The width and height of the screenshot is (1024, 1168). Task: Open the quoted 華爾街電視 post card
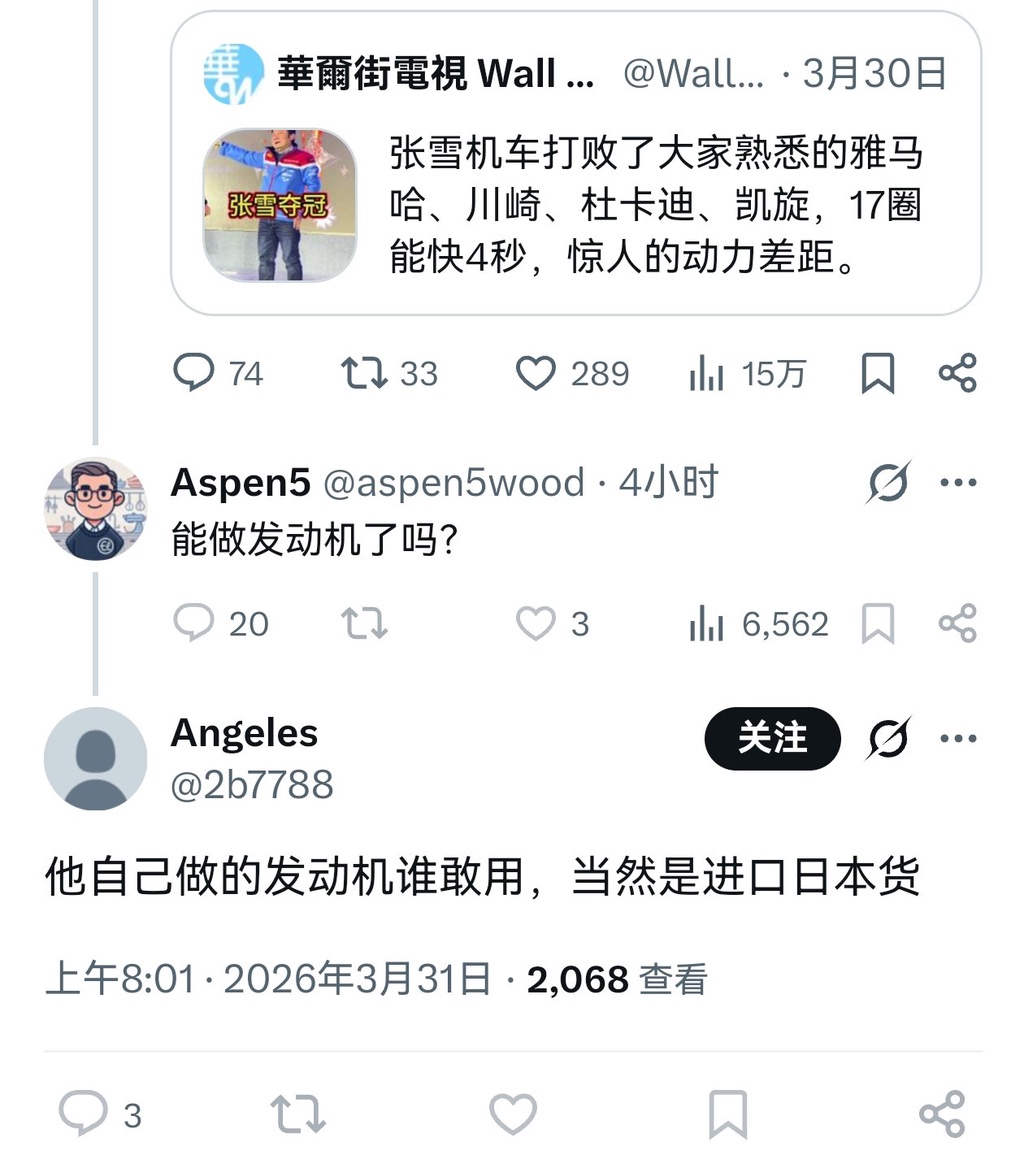tap(575, 165)
